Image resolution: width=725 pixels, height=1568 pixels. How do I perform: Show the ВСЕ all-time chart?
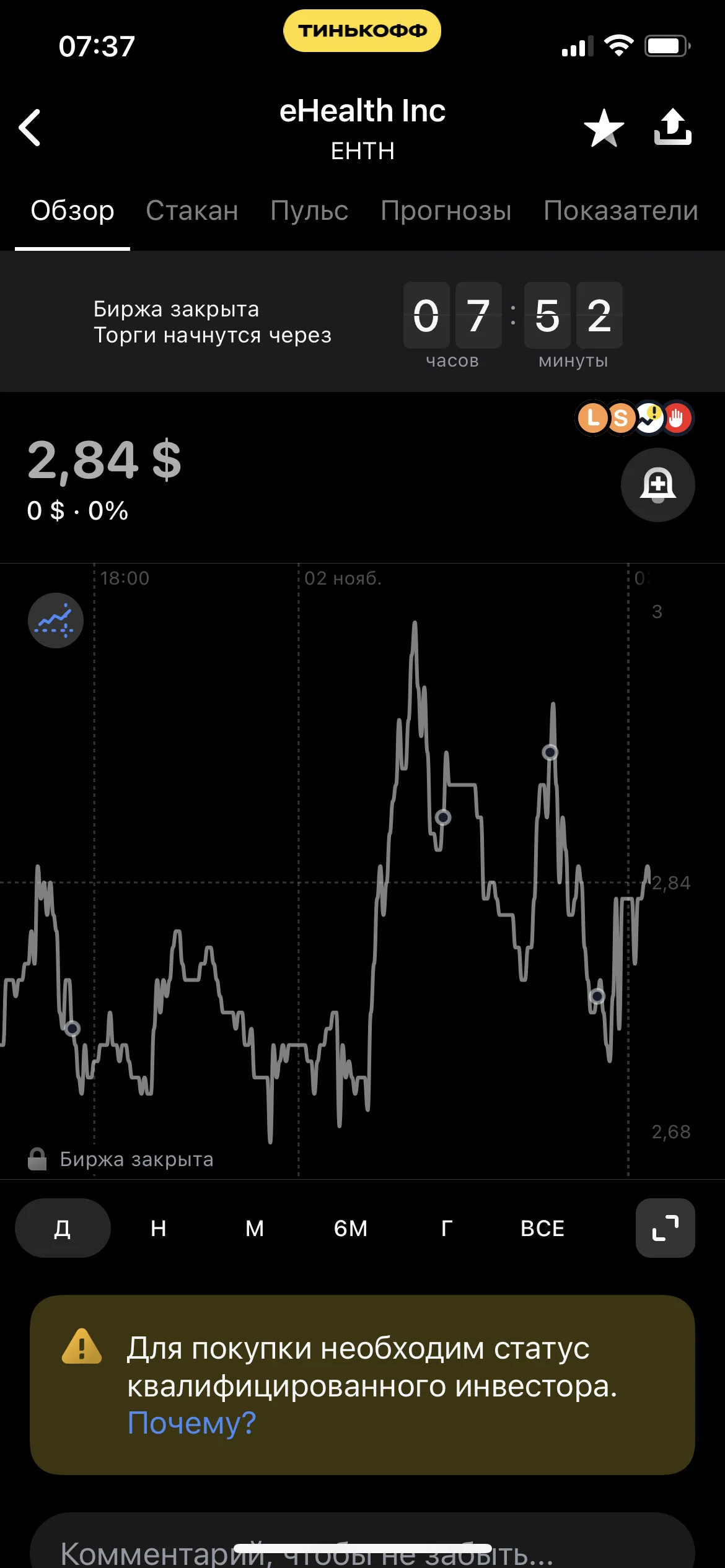click(x=543, y=1228)
